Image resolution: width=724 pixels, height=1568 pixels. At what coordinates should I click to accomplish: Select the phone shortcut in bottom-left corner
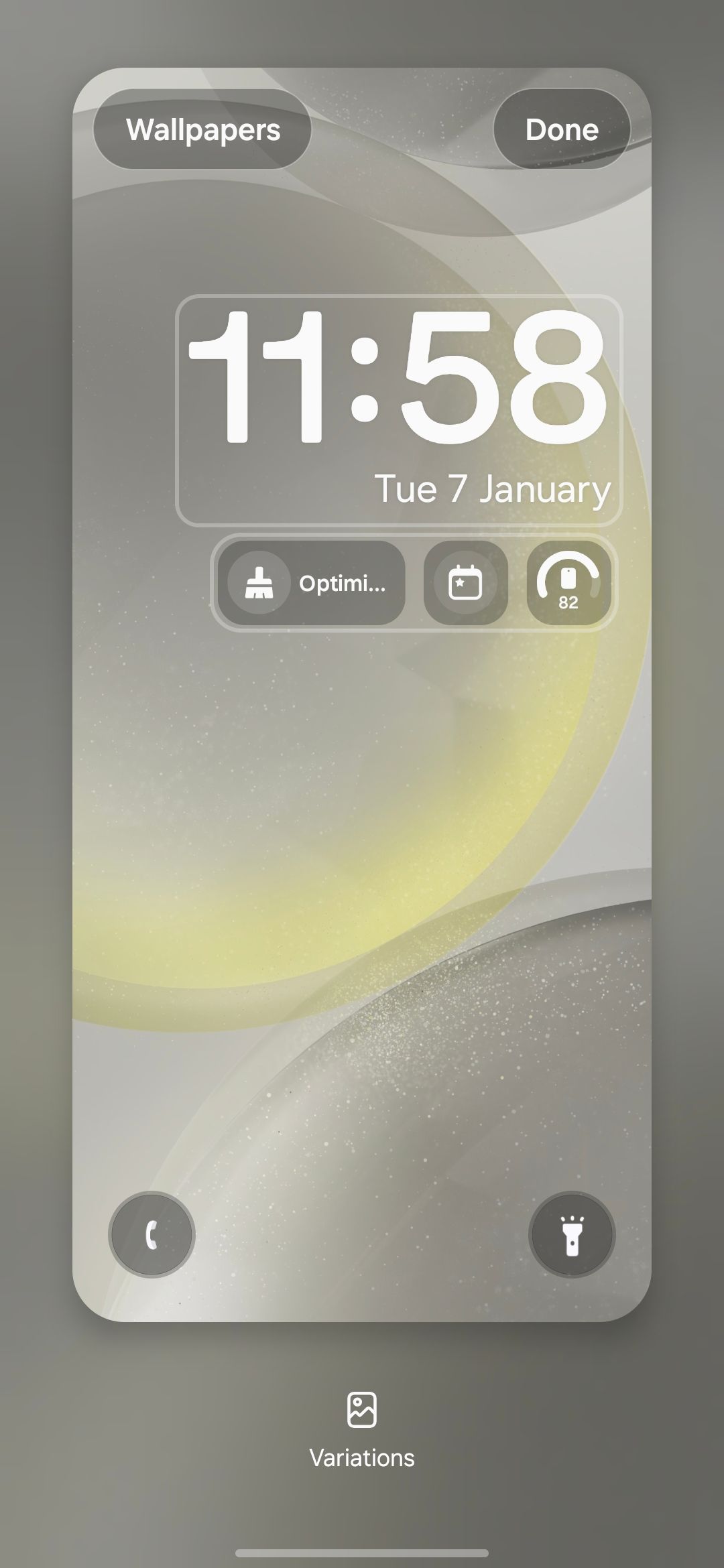[x=152, y=1236]
